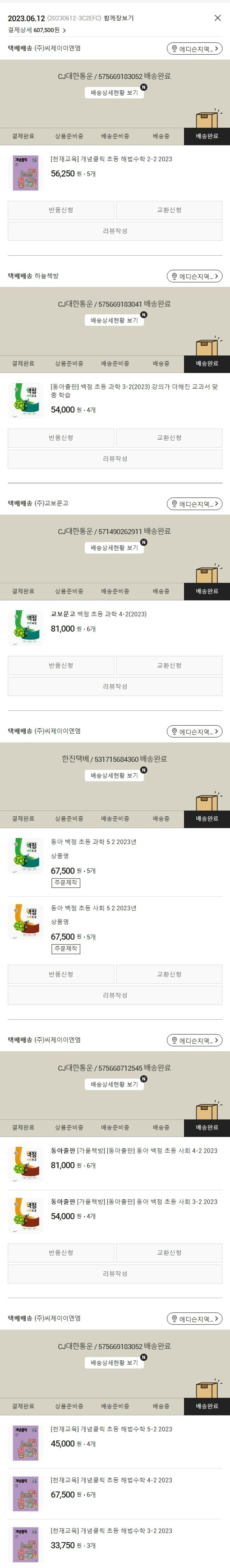Screen dimensions: 230x1568
Task: Open 동아 백점 초등 사회 4-2 2023 product
Action: coord(134,1150)
